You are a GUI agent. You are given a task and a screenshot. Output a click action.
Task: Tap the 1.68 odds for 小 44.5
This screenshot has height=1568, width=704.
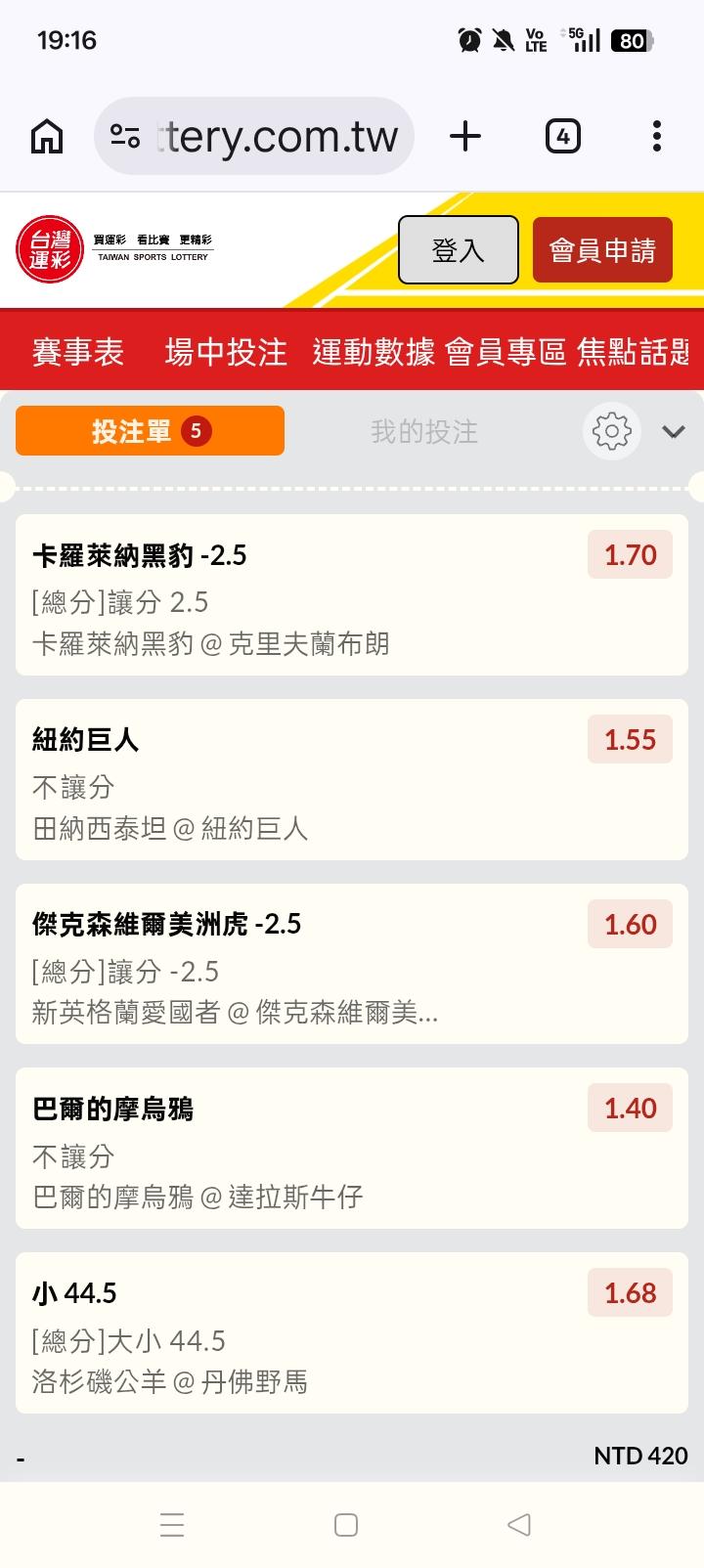630,1292
